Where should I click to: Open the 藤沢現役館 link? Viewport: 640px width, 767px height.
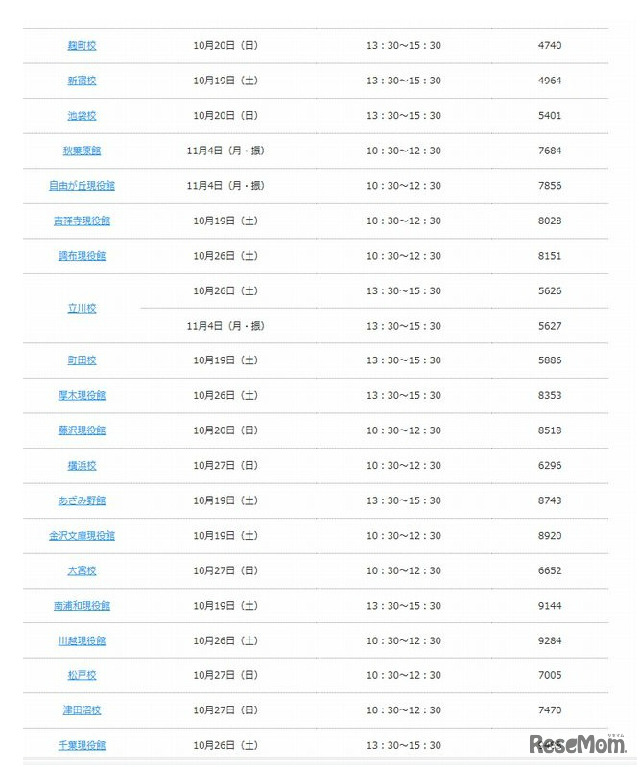tap(82, 431)
